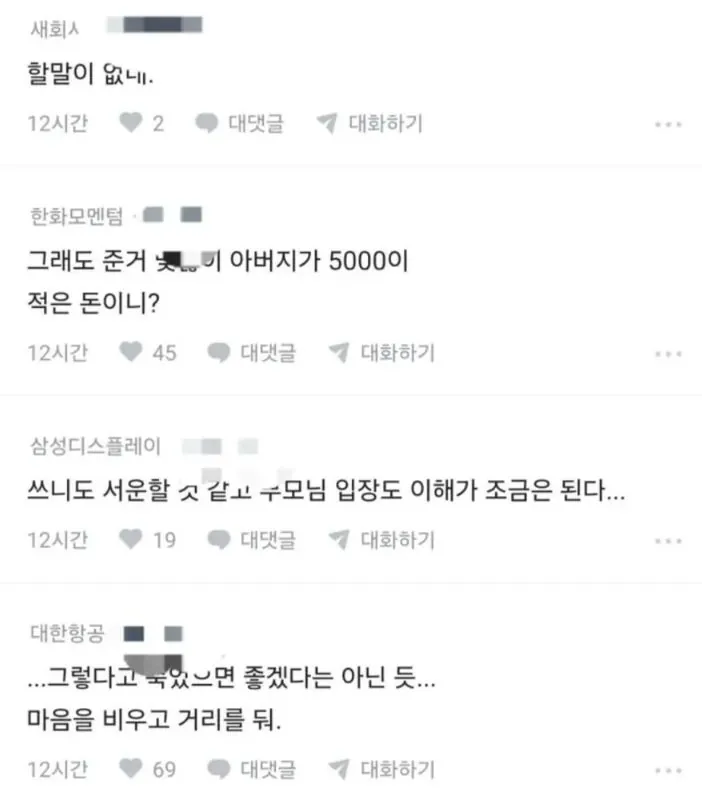Tap 대화하기 on the 한화모멘텀 comment
The width and height of the screenshot is (702, 802).
point(381,352)
